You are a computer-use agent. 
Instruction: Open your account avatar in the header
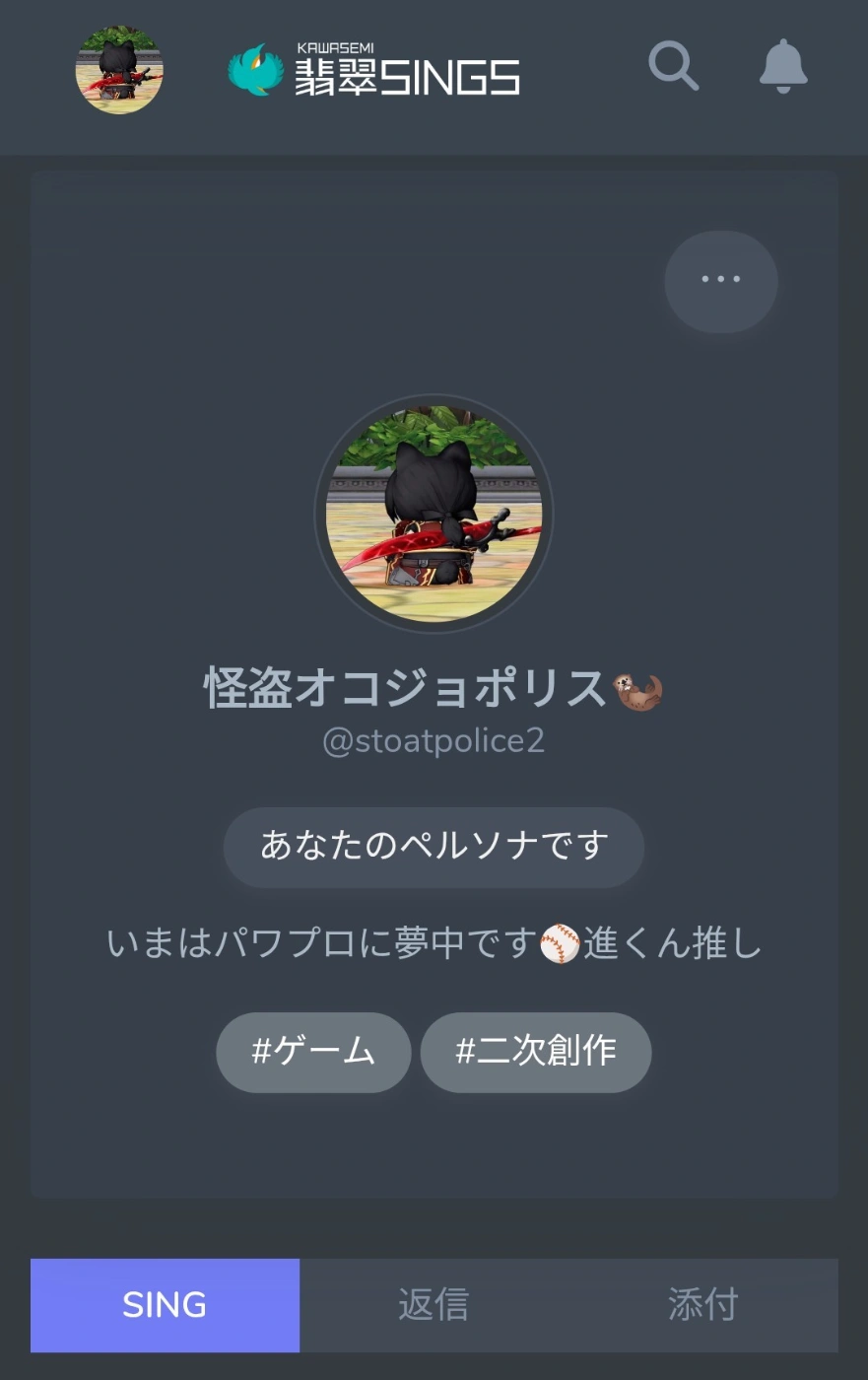pyautogui.click(x=119, y=70)
